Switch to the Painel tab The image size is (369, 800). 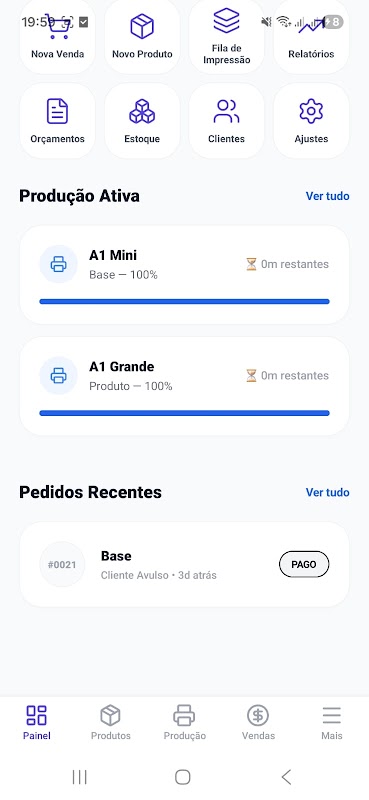click(37, 722)
